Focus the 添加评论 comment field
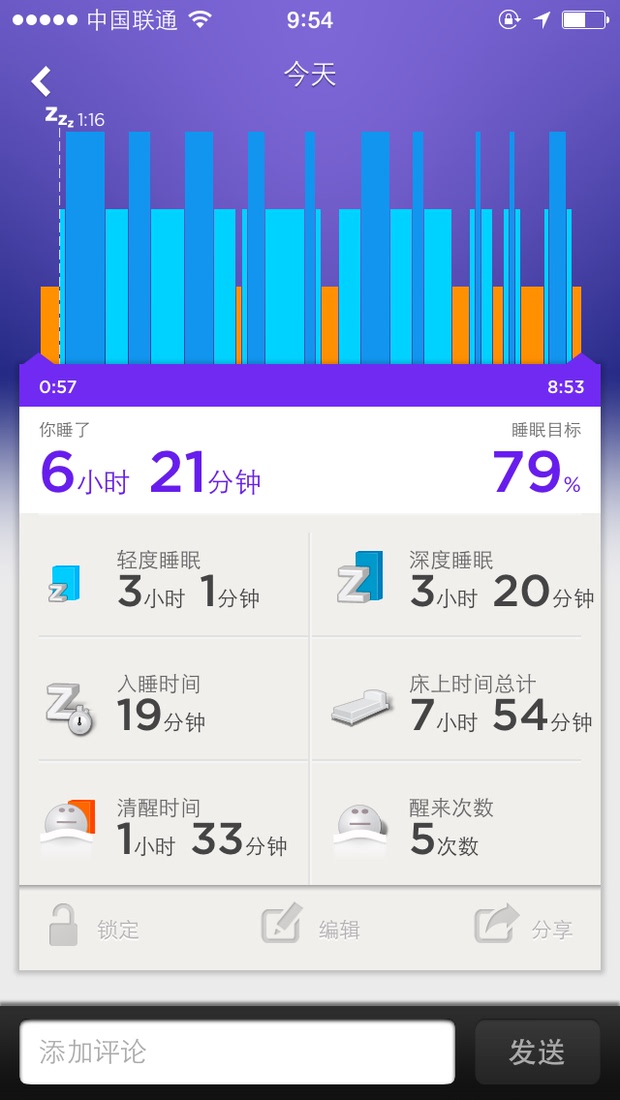The width and height of the screenshot is (620, 1100). point(237,1052)
